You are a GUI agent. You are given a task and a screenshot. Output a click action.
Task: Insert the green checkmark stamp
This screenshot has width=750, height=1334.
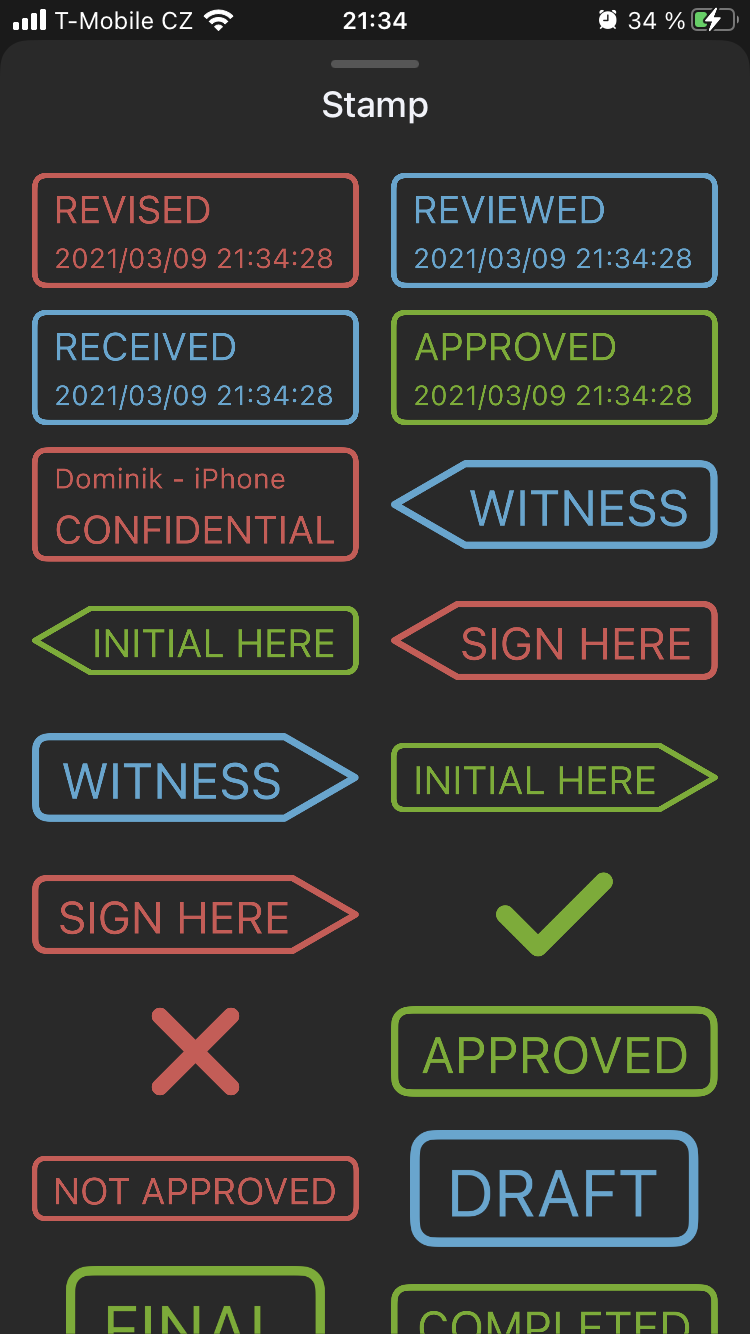point(554,913)
